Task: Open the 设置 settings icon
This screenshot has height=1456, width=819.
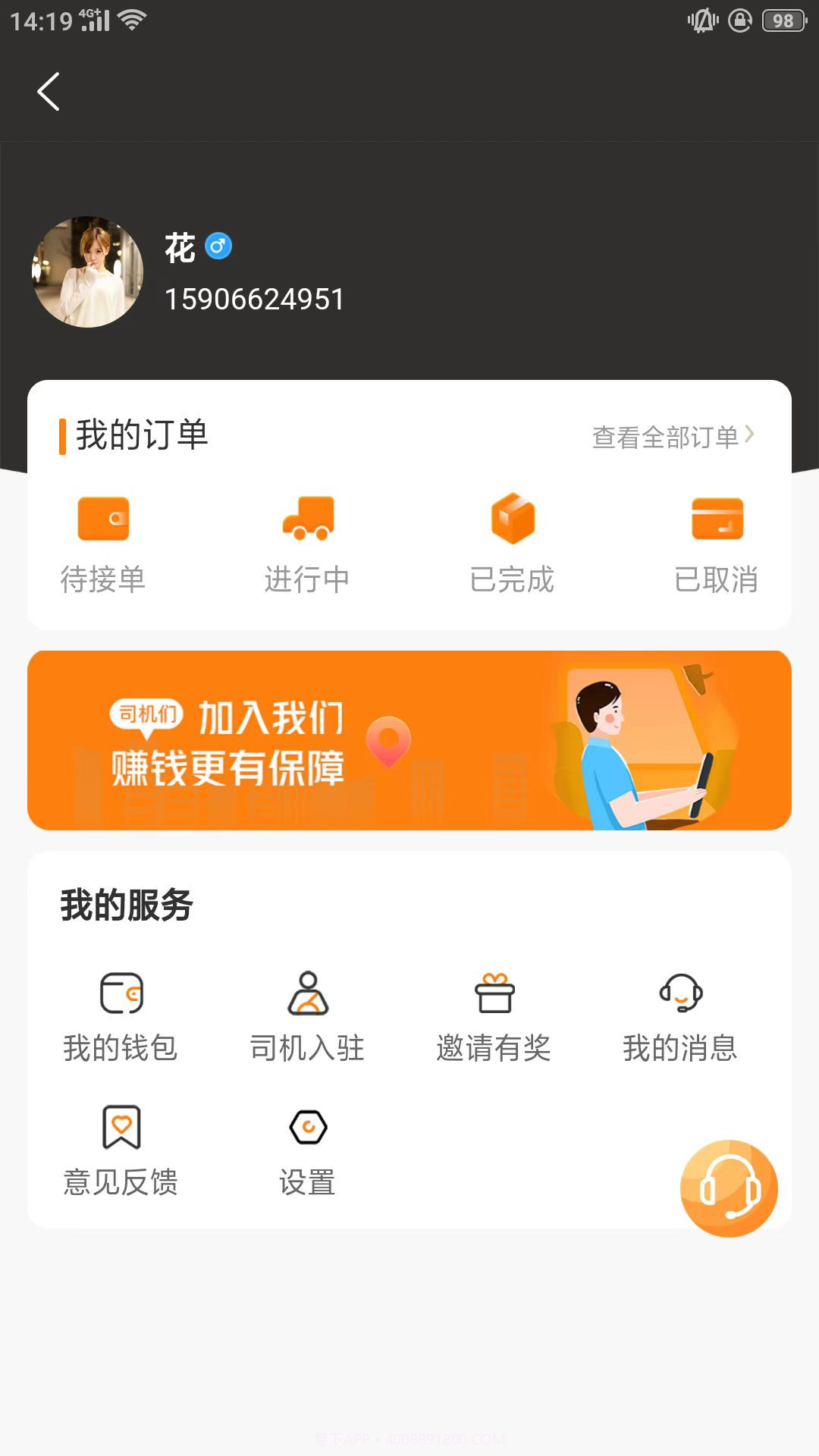Action: (307, 1128)
